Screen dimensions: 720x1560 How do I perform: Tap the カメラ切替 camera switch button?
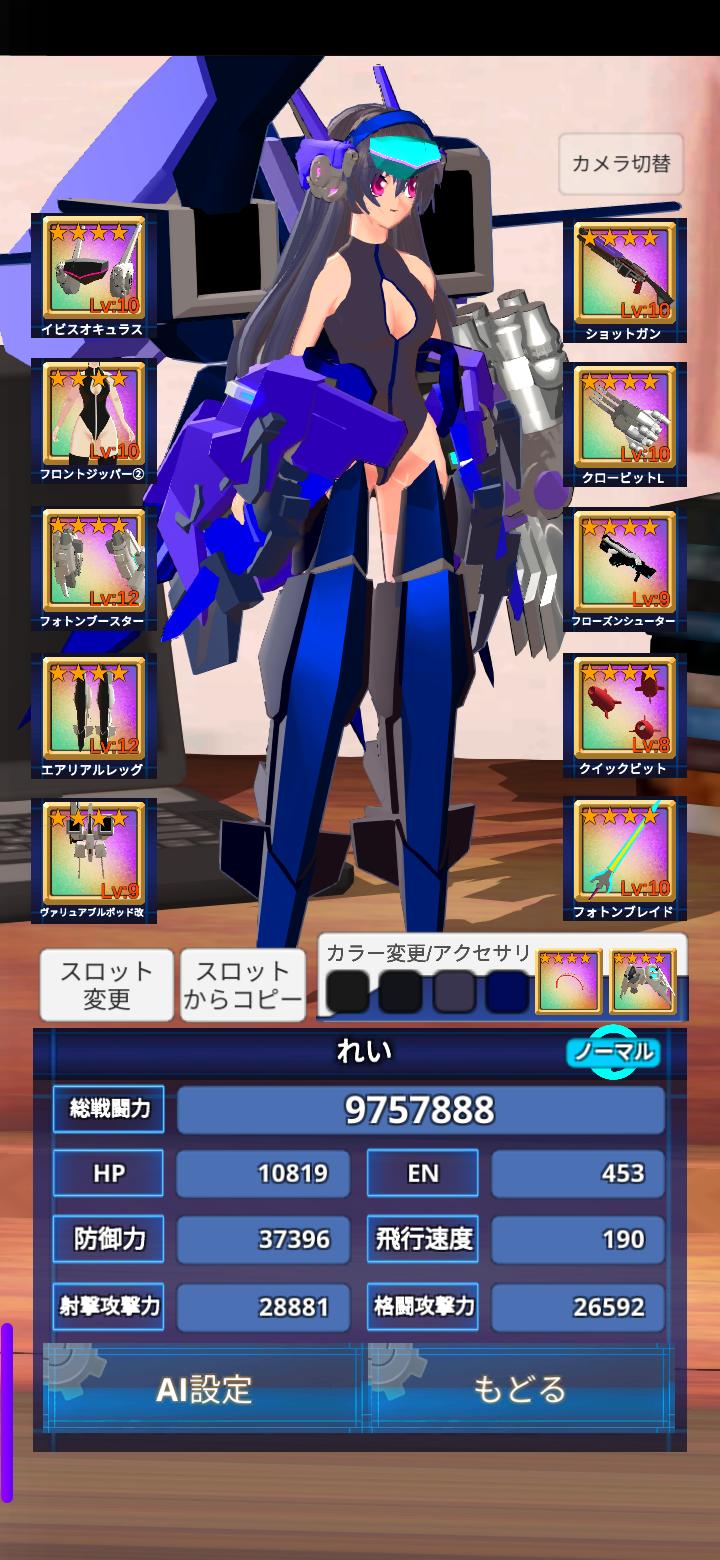point(621,164)
